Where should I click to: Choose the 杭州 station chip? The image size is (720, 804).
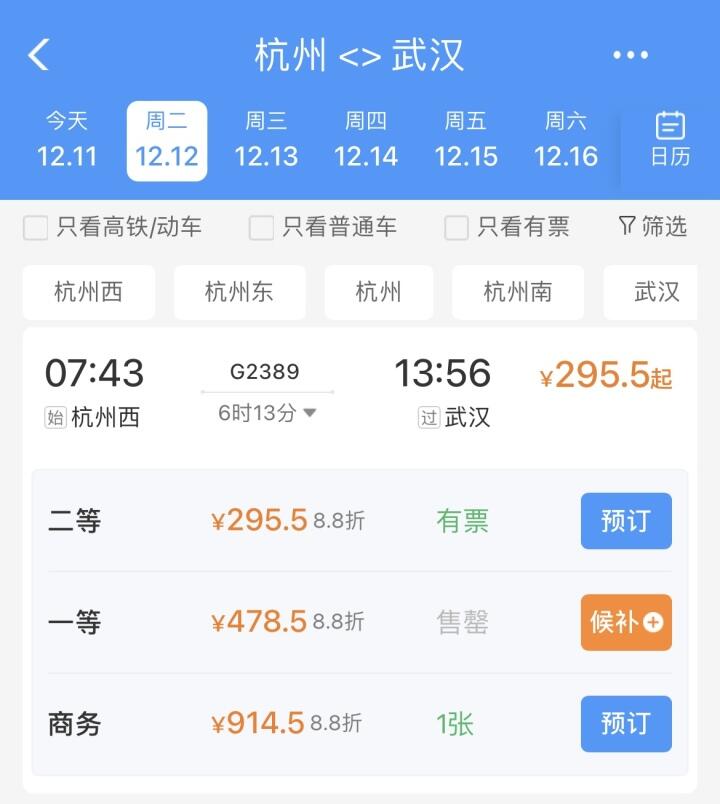(378, 292)
